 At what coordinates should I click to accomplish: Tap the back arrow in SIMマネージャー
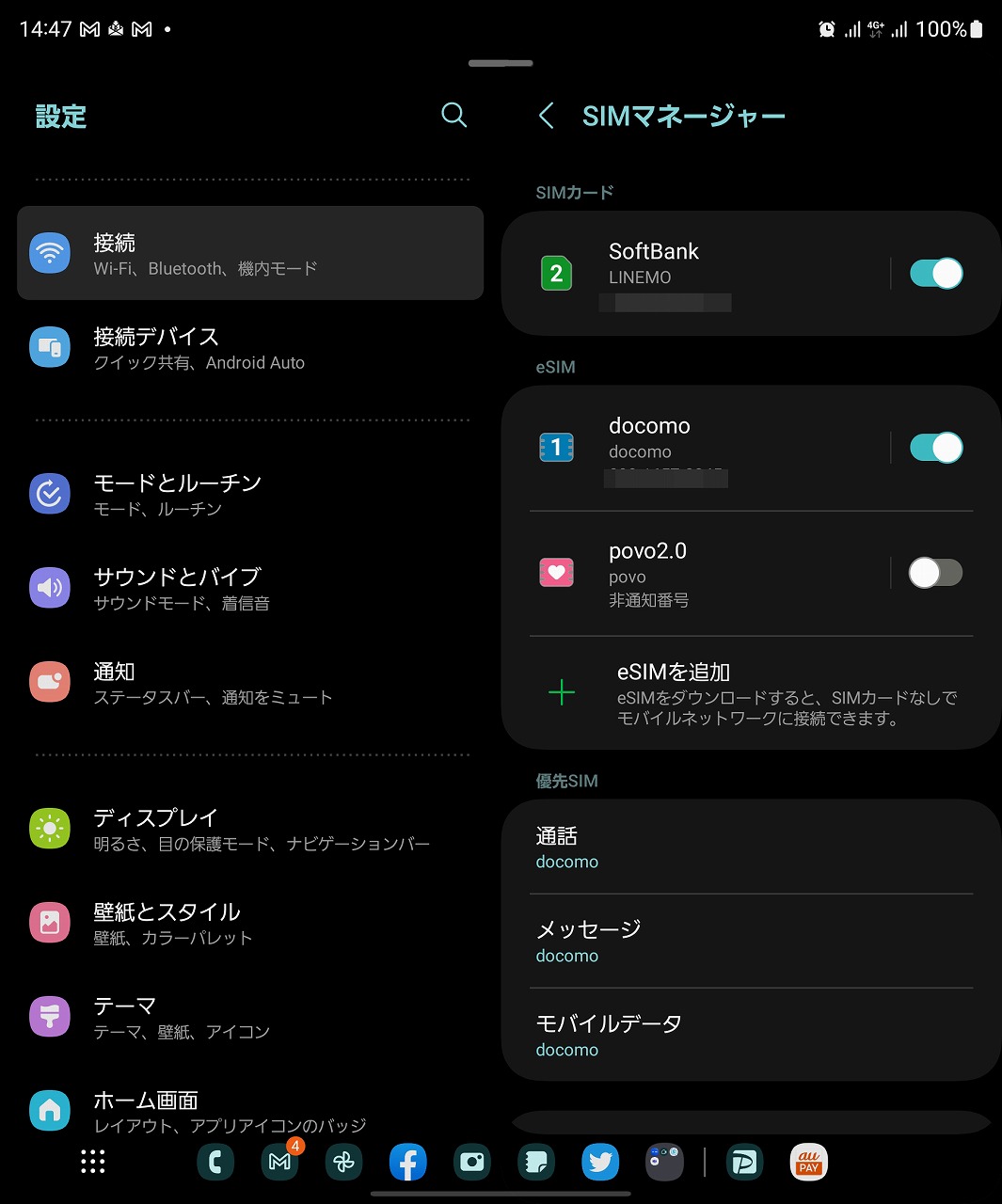pos(545,115)
